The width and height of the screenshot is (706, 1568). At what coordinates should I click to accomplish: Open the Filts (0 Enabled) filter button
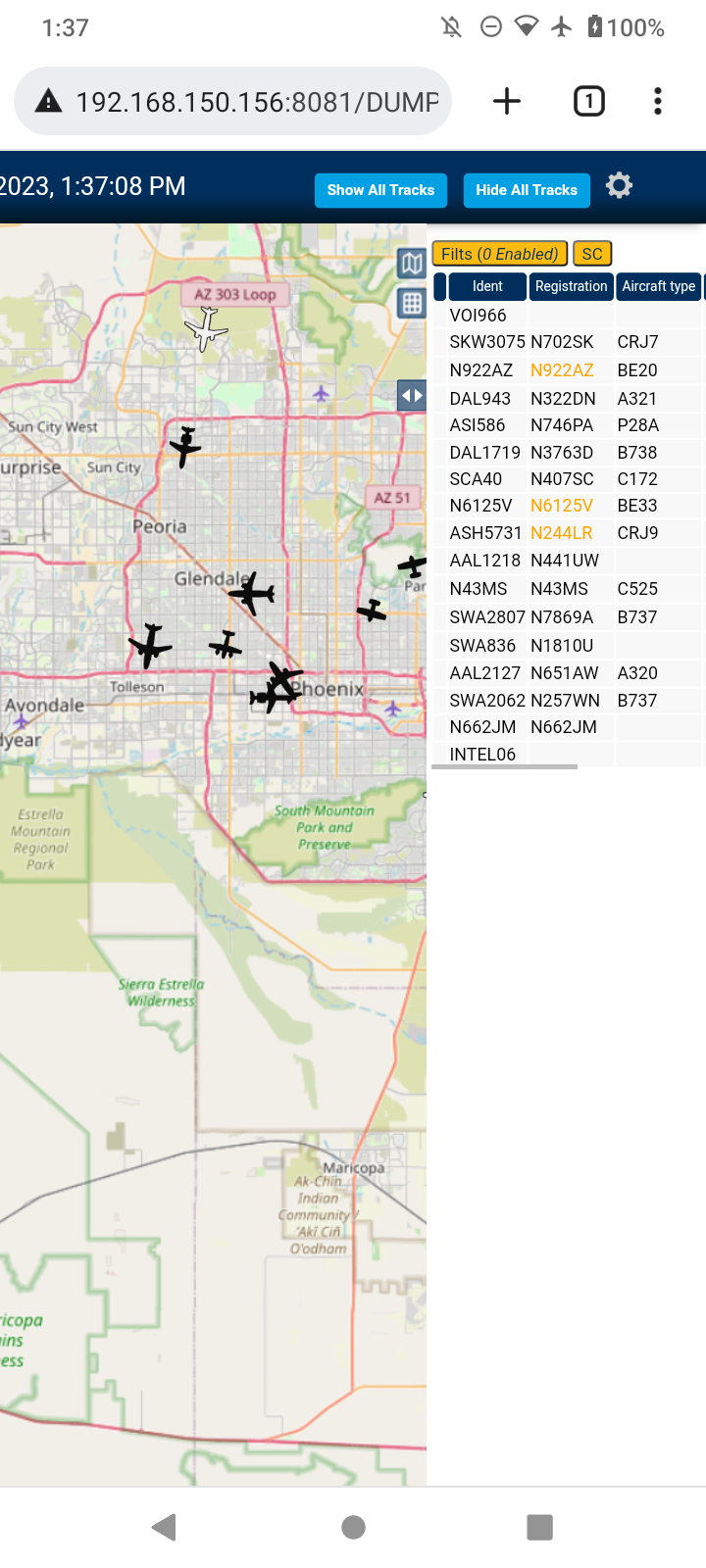pyautogui.click(x=500, y=254)
